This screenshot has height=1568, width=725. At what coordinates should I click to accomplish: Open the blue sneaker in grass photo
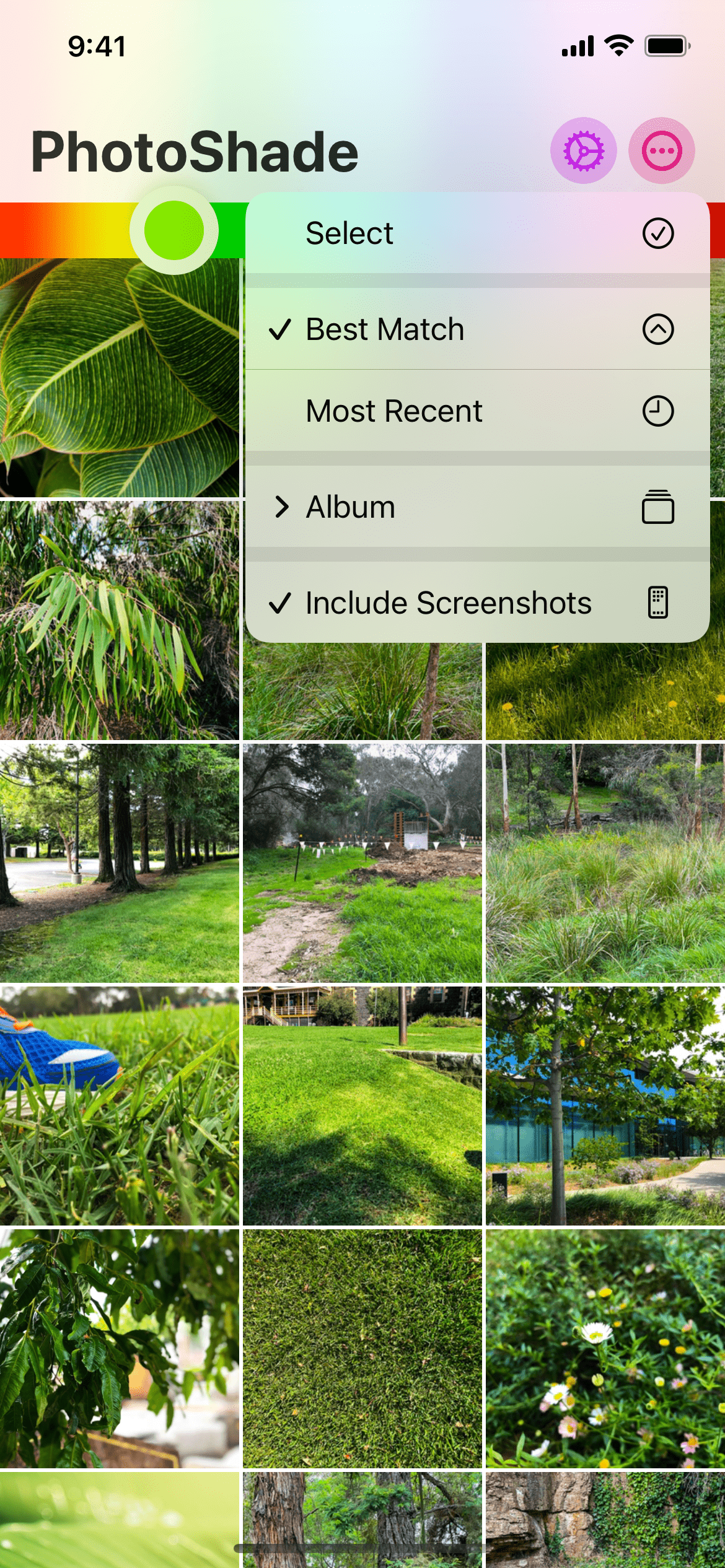(119, 1106)
